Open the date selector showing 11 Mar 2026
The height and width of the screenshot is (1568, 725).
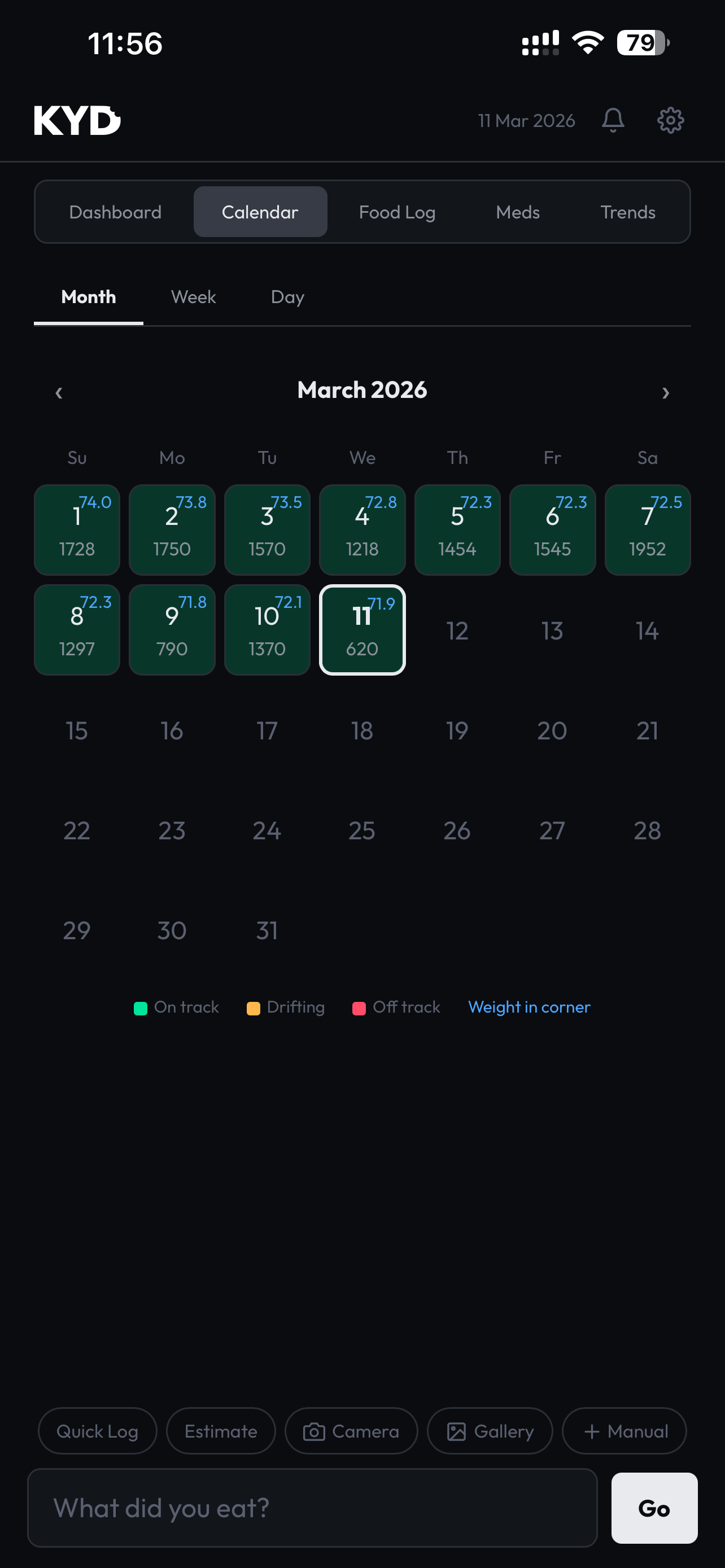click(527, 120)
